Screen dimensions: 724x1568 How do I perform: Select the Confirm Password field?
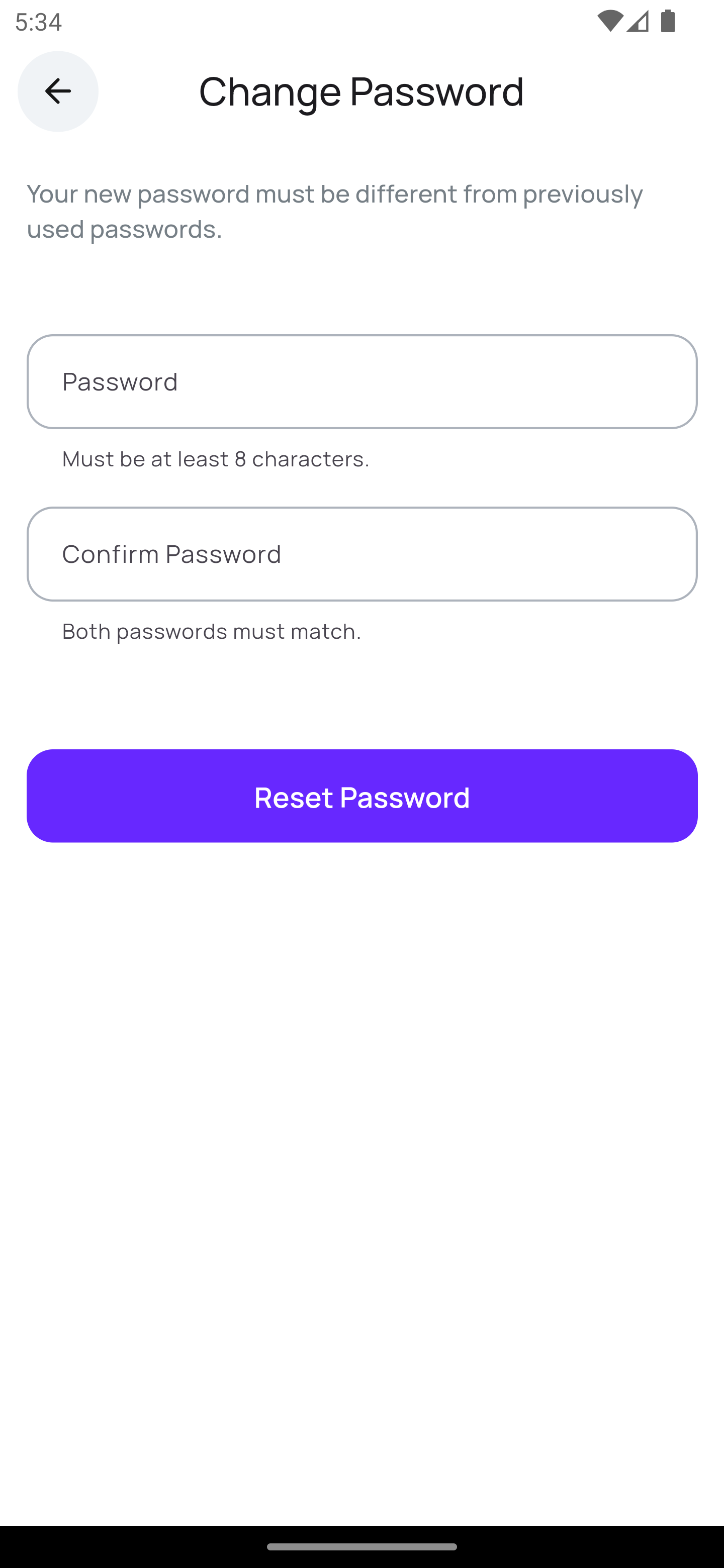click(x=361, y=553)
